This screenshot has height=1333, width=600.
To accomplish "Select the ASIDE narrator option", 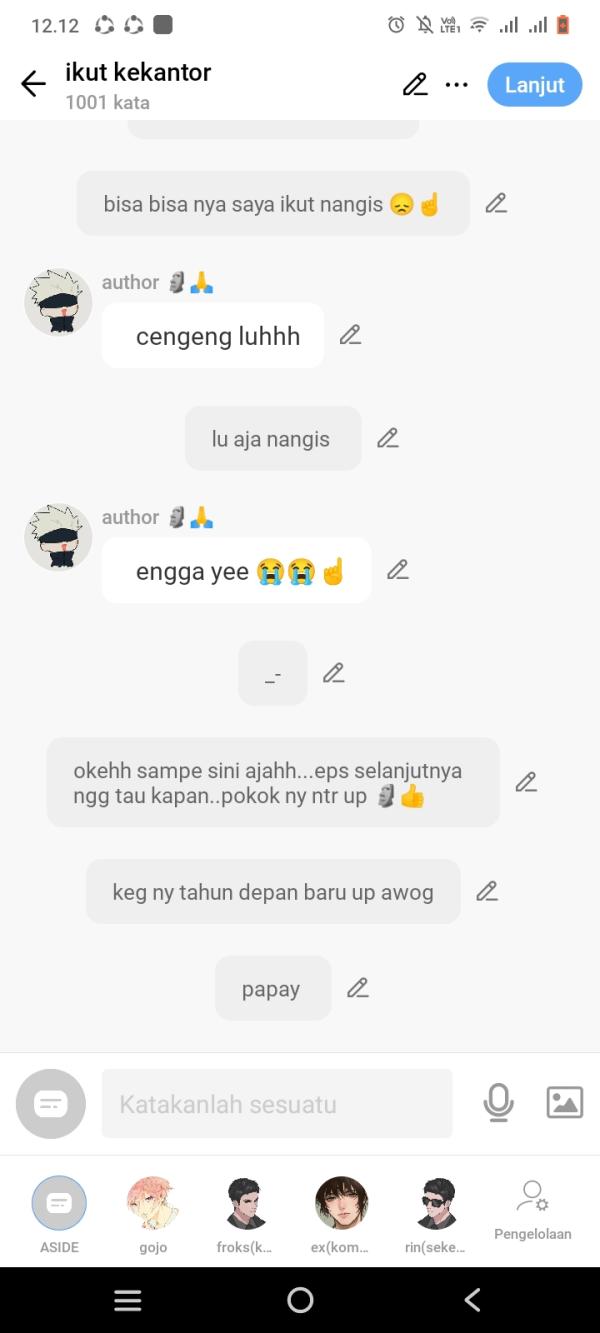I will click(59, 1203).
